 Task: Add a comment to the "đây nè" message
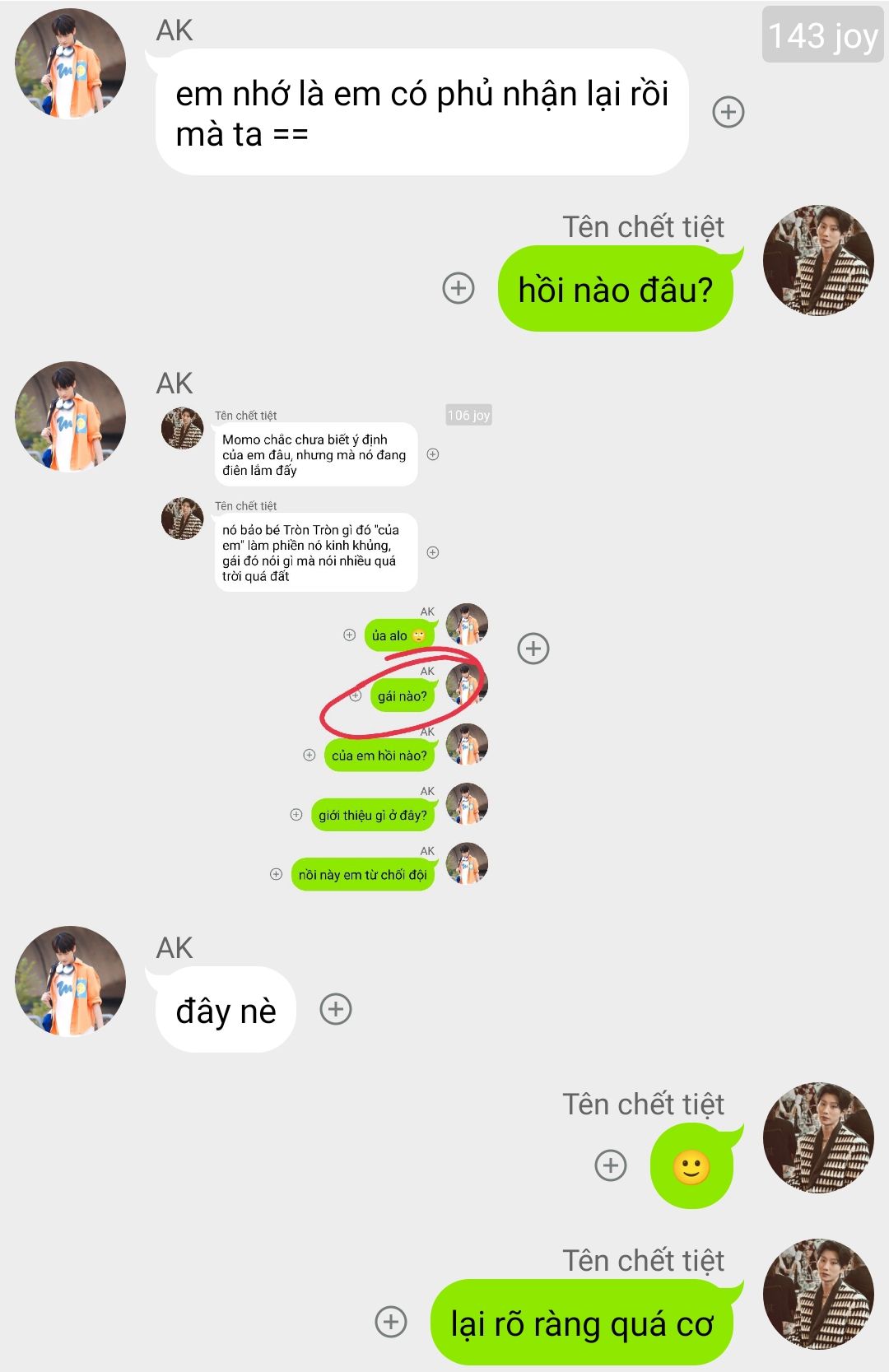336,1009
